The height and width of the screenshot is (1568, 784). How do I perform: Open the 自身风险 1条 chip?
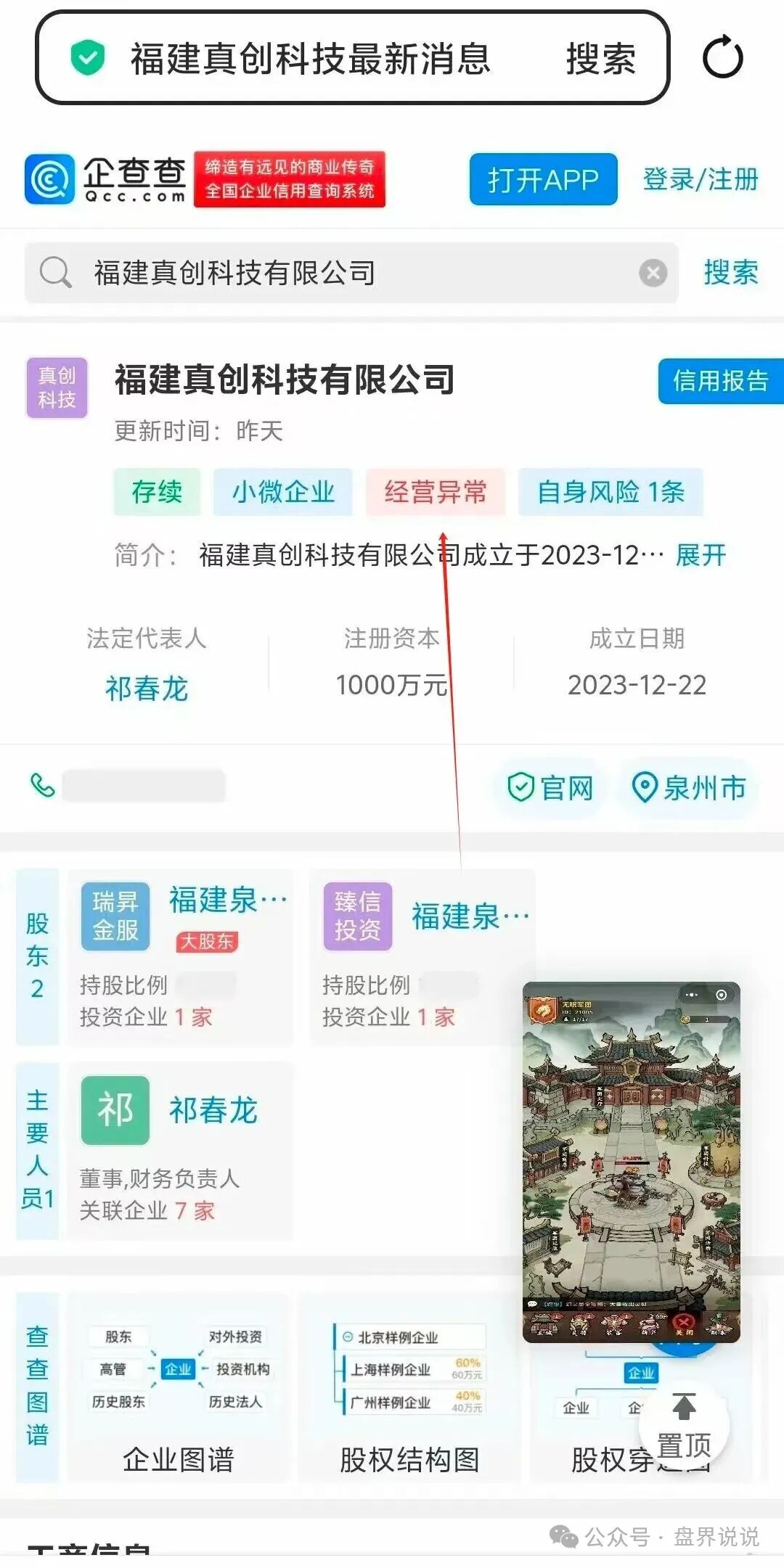610,492
